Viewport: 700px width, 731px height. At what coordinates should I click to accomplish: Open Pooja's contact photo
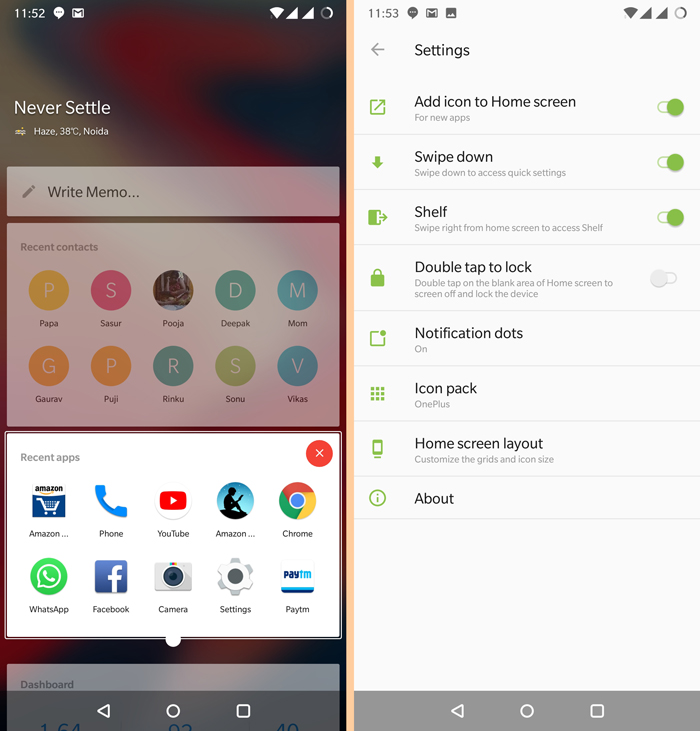(173, 290)
